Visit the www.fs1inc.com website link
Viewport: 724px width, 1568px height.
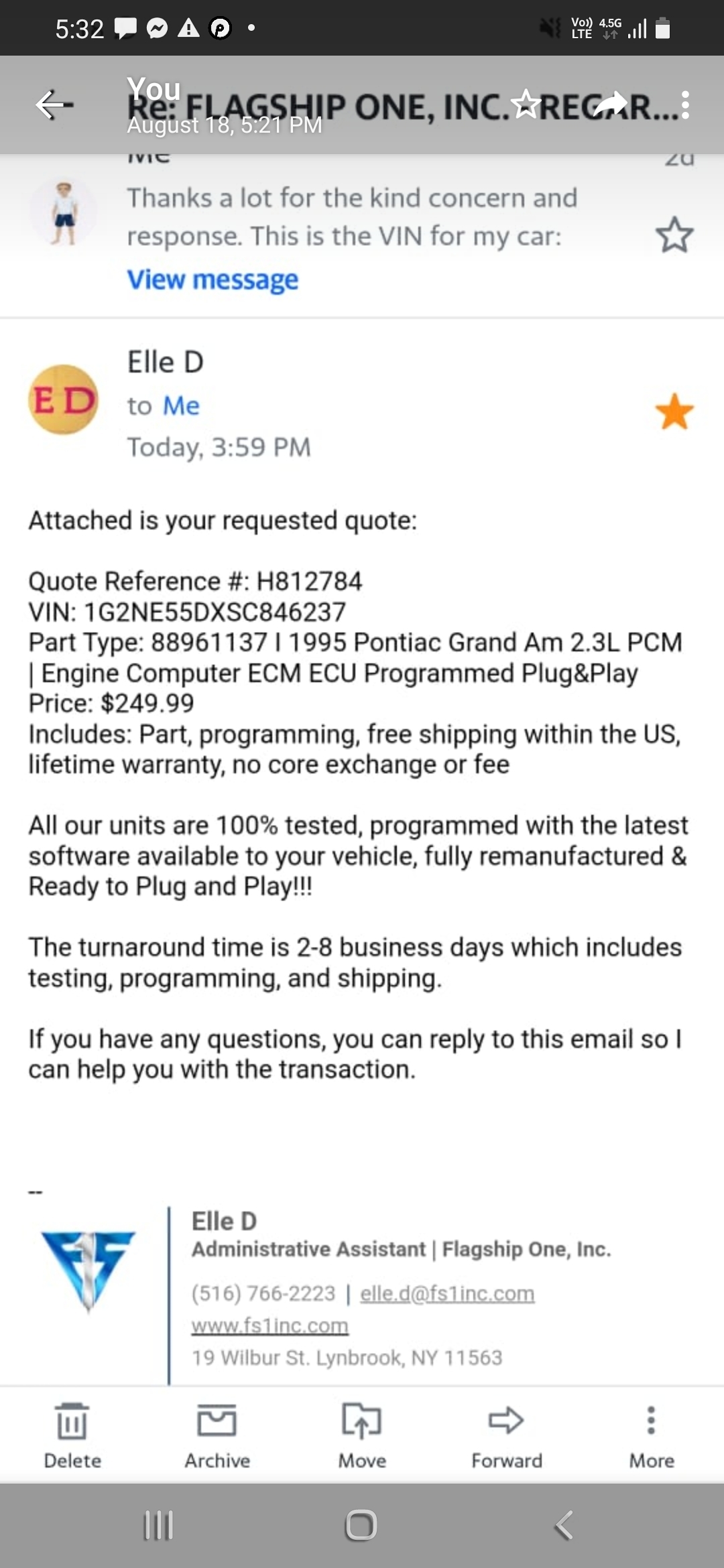pos(269,1325)
